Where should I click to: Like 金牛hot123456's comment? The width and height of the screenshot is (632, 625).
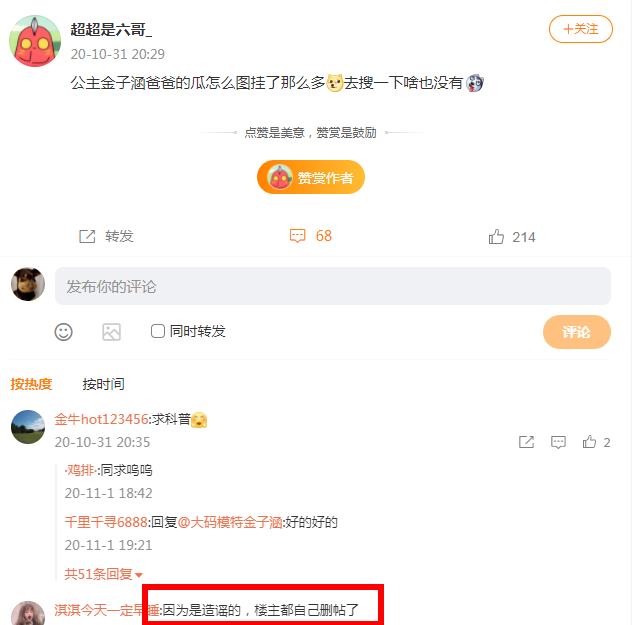[590, 442]
